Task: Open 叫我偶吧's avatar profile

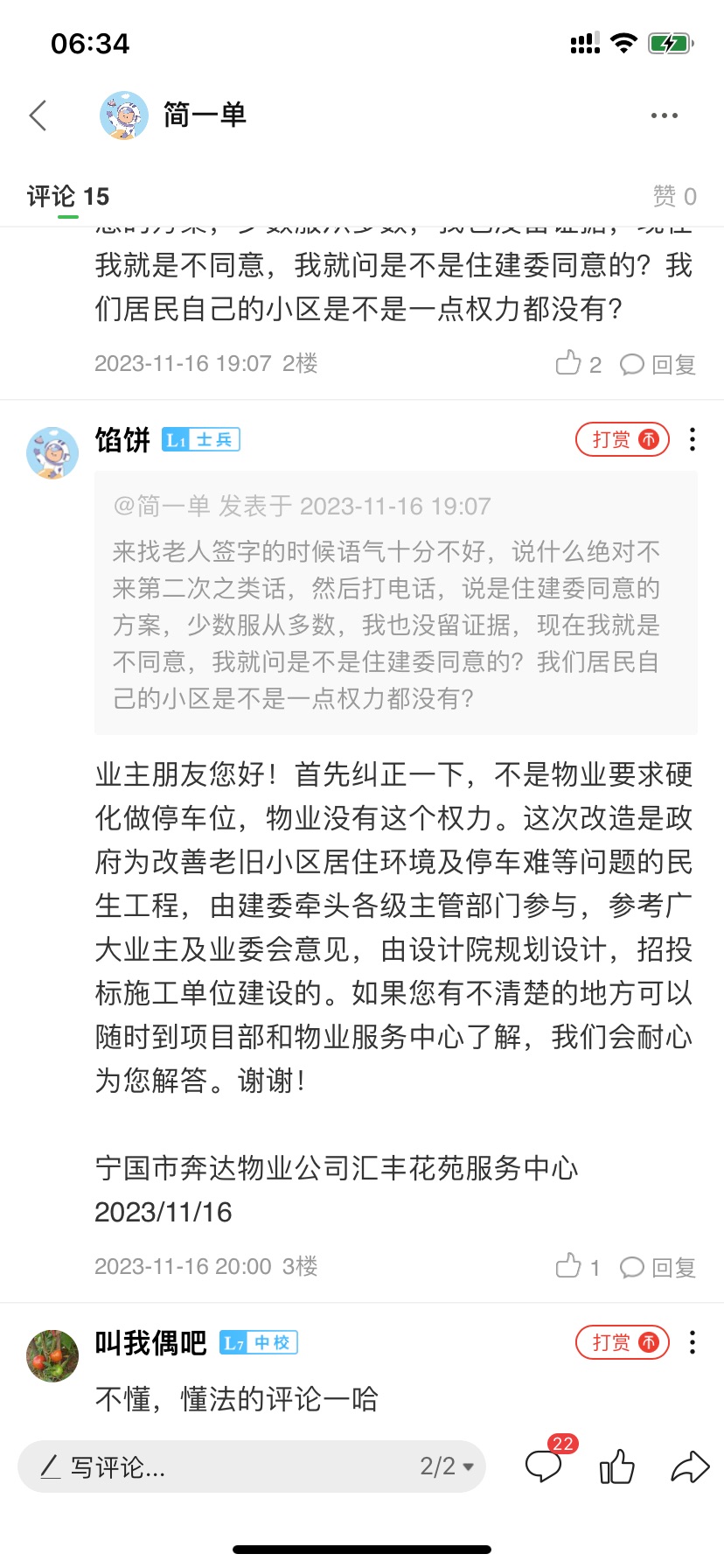Action: tap(52, 1355)
